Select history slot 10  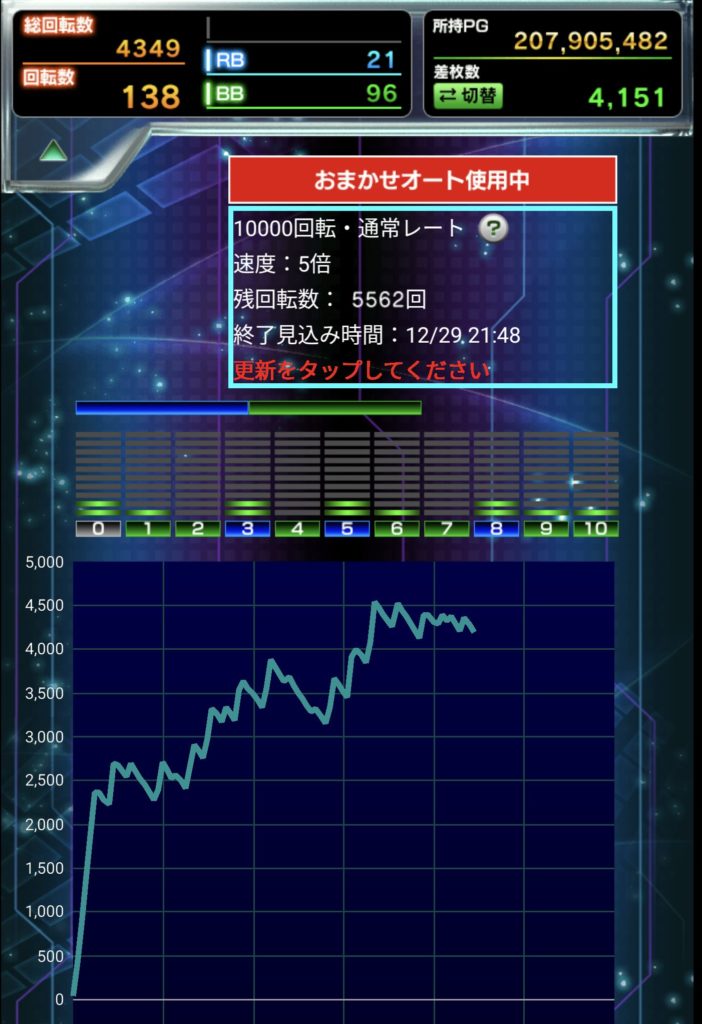coord(596,528)
